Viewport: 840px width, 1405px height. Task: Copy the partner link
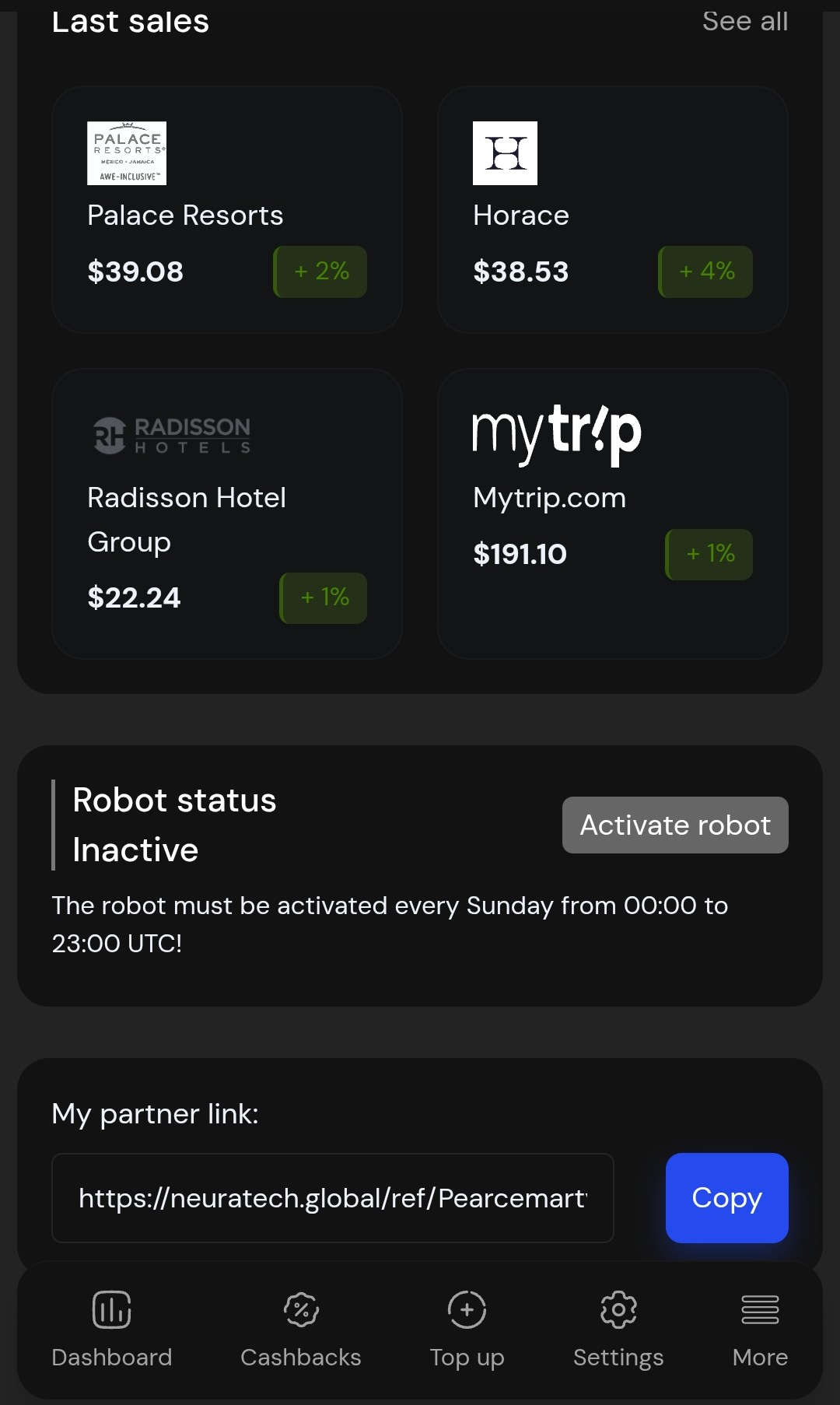point(726,1198)
